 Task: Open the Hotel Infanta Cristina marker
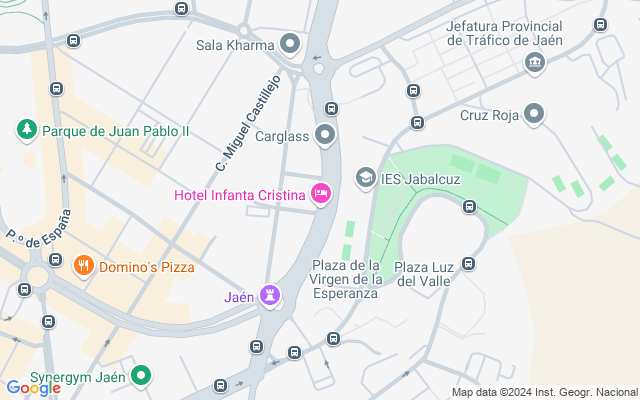click(x=321, y=192)
